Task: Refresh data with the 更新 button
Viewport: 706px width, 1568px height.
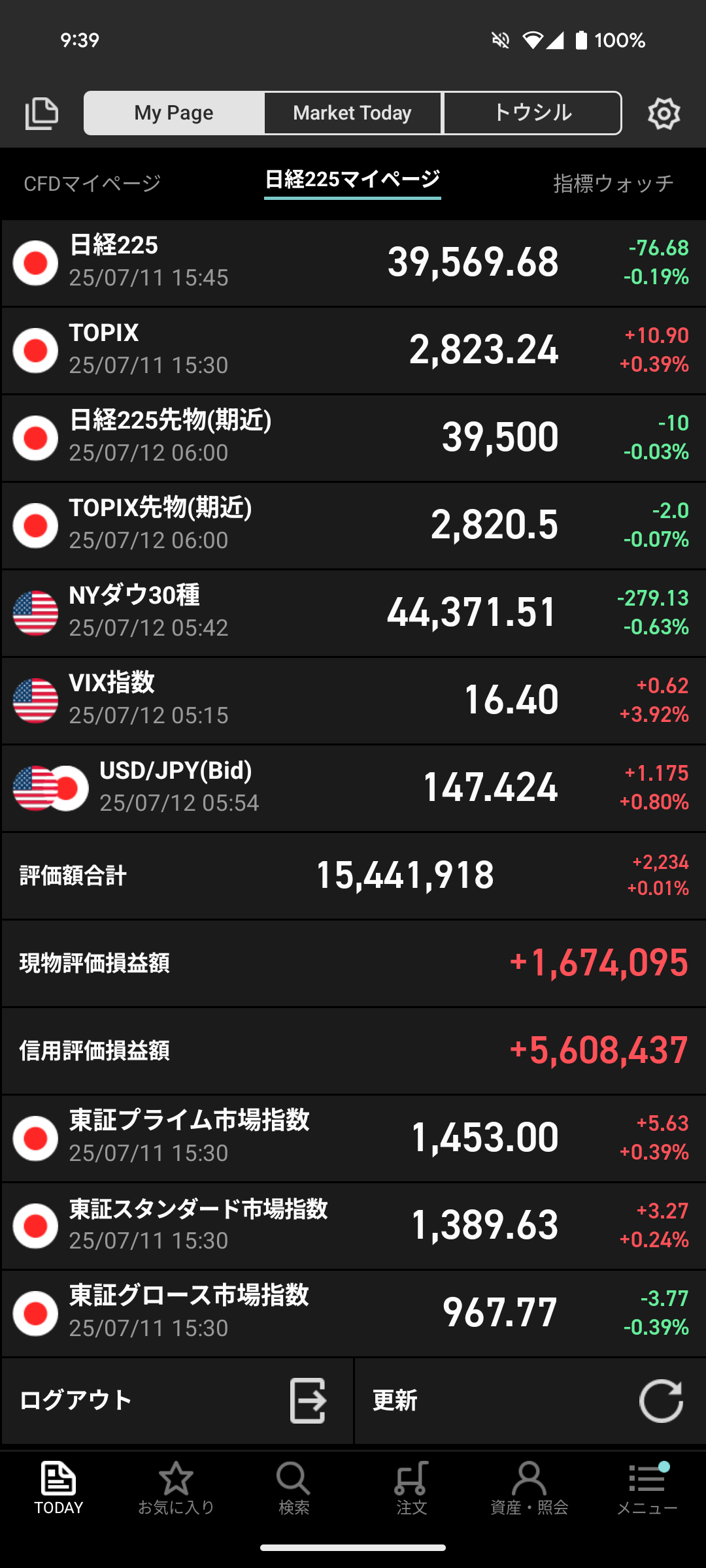Action: pyautogui.click(x=530, y=1401)
